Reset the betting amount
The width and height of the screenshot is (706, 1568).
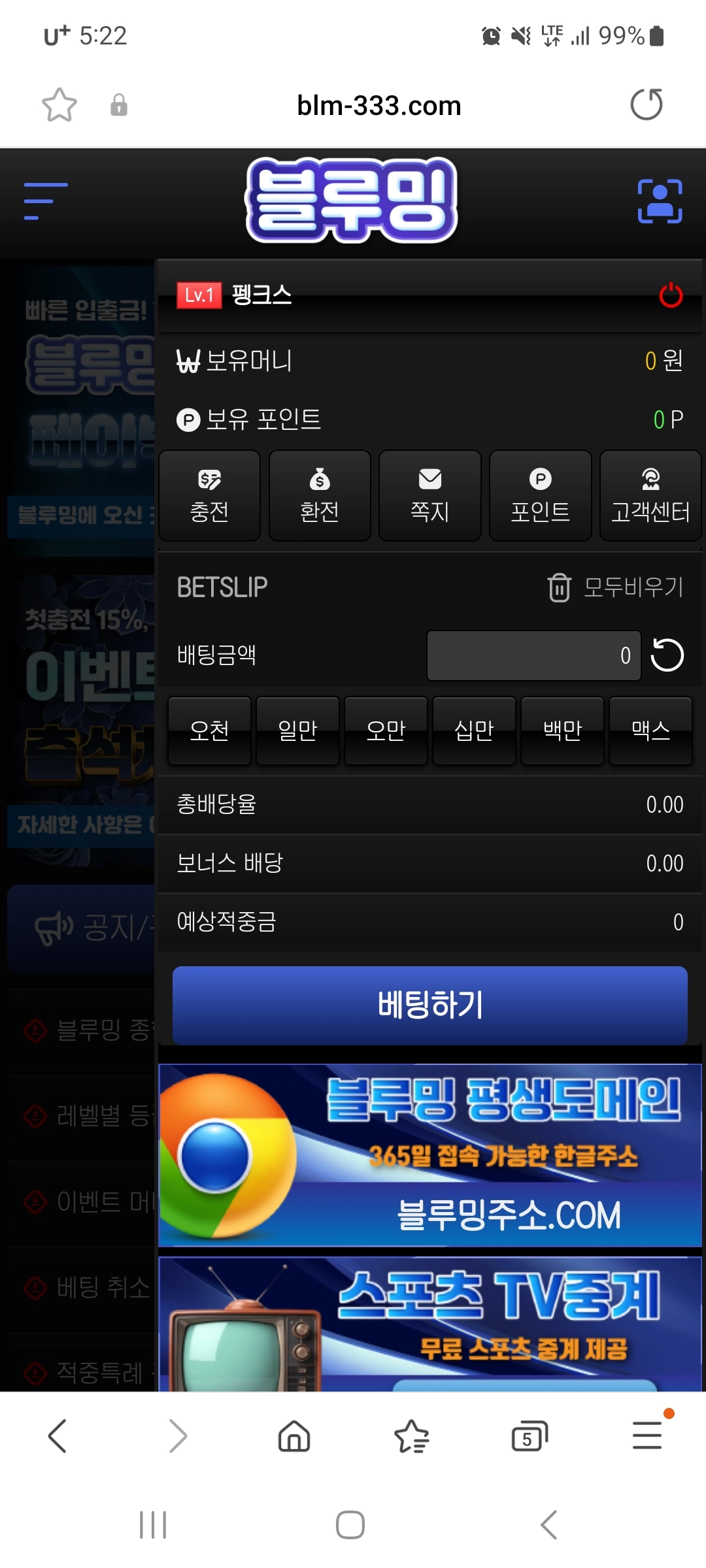(x=667, y=655)
